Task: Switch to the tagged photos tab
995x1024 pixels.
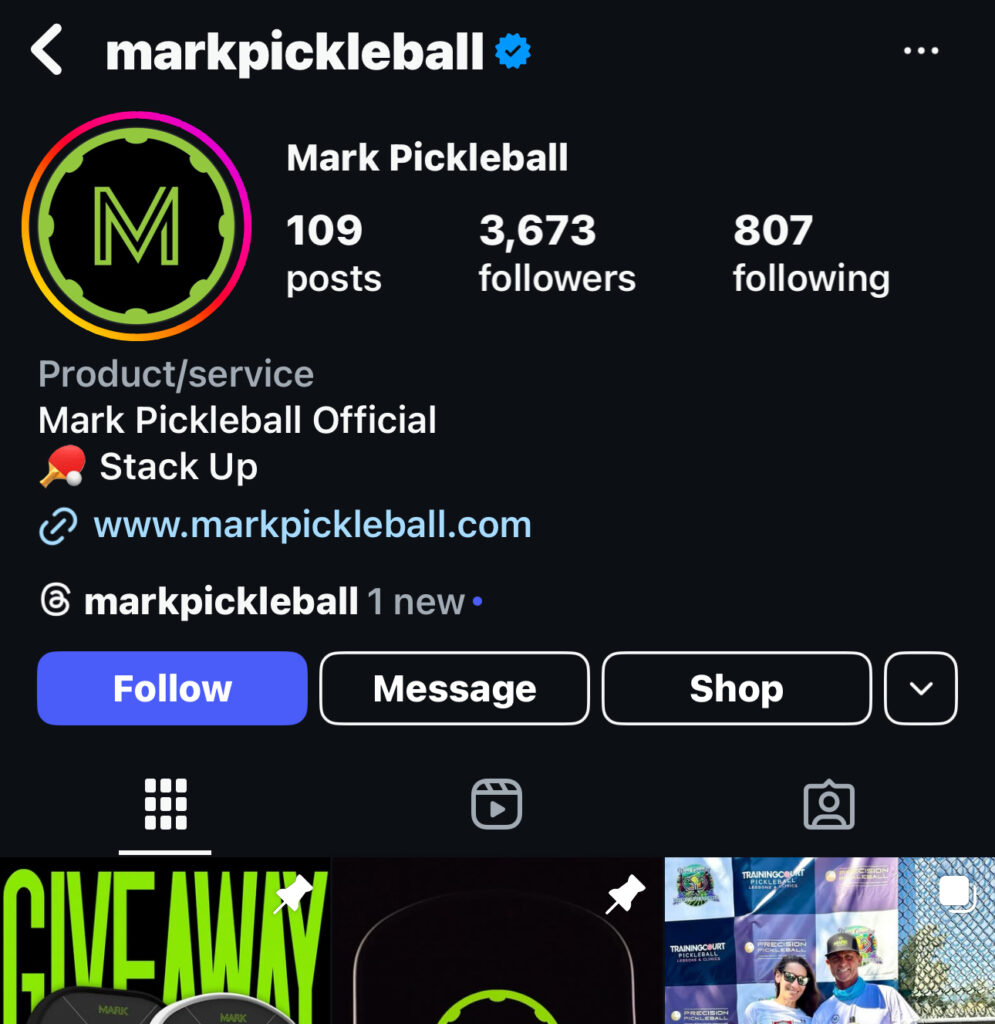Action: (x=829, y=804)
